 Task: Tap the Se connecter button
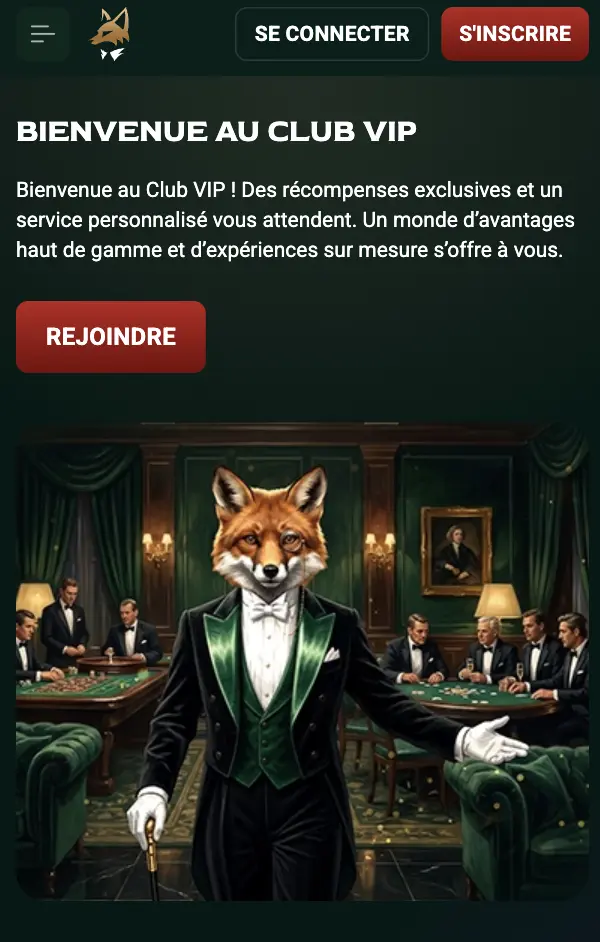click(x=332, y=34)
